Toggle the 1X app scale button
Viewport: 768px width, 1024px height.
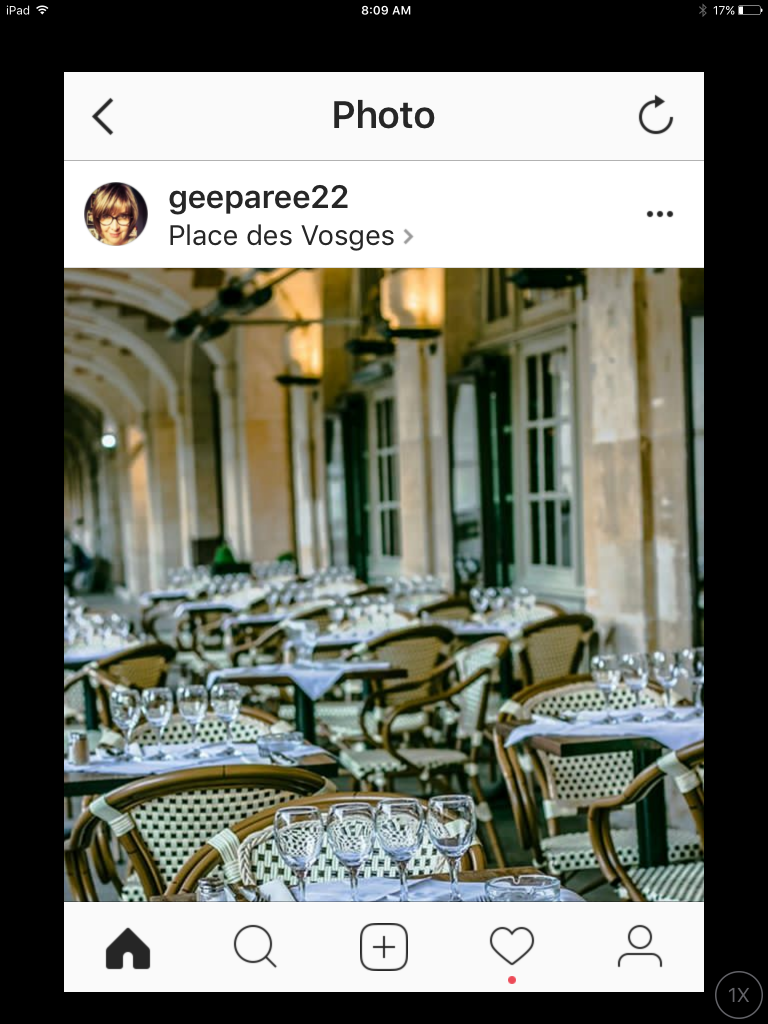tap(739, 995)
